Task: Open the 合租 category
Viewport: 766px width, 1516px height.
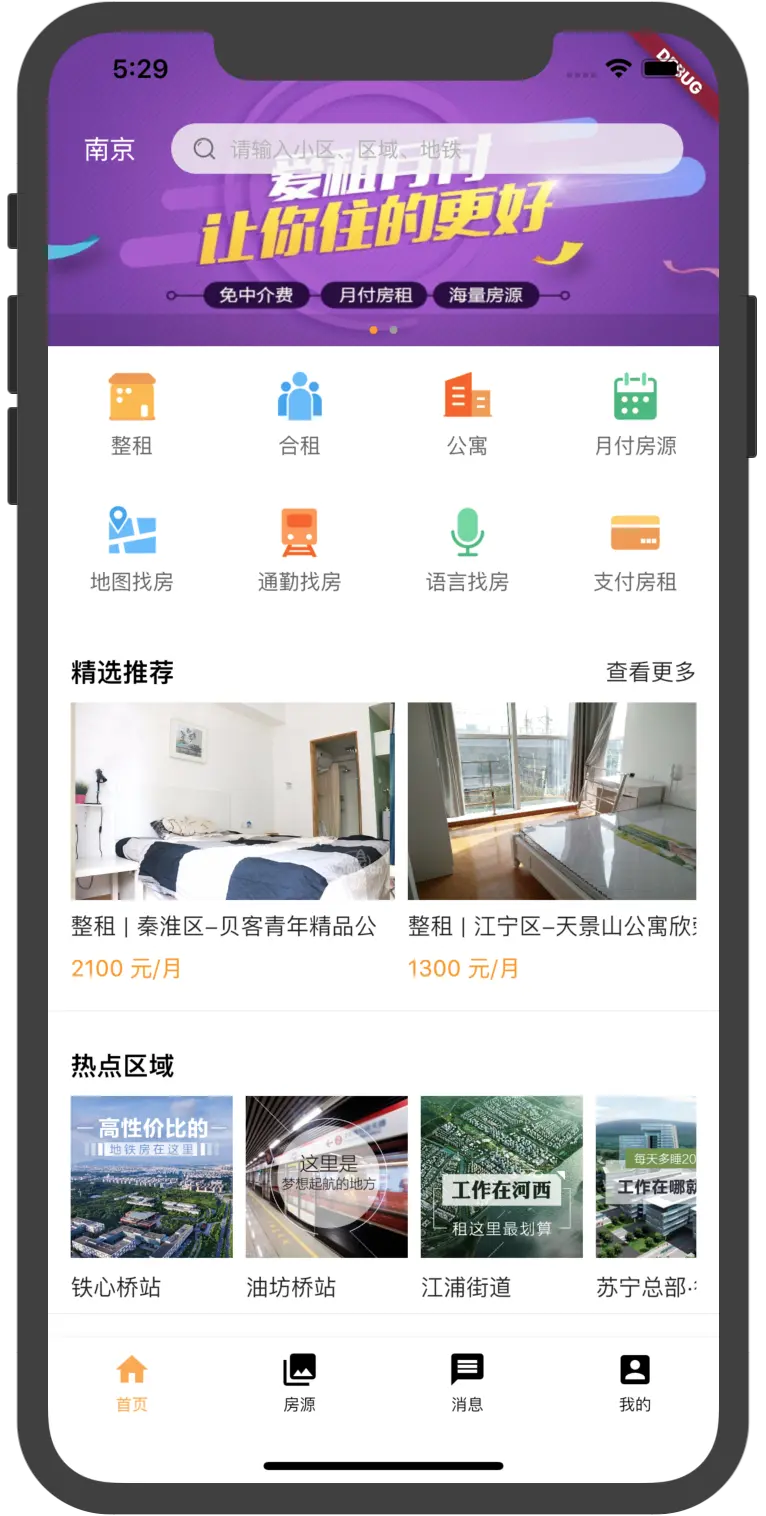Action: point(299,414)
